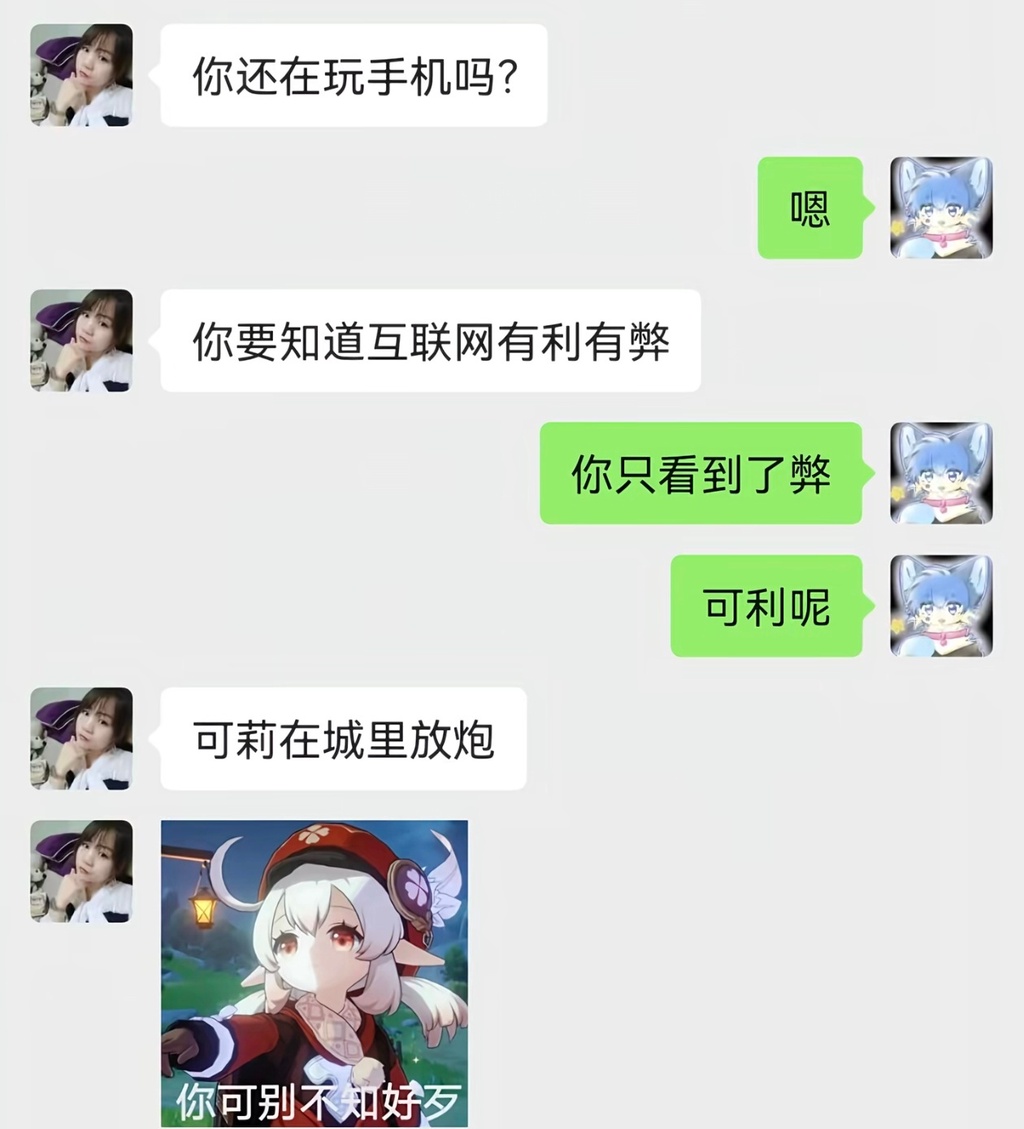1024x1129 pixels.
Task: Tap avatar beside '可莉在城里放炮' message
Action: (x=81, y=738)
